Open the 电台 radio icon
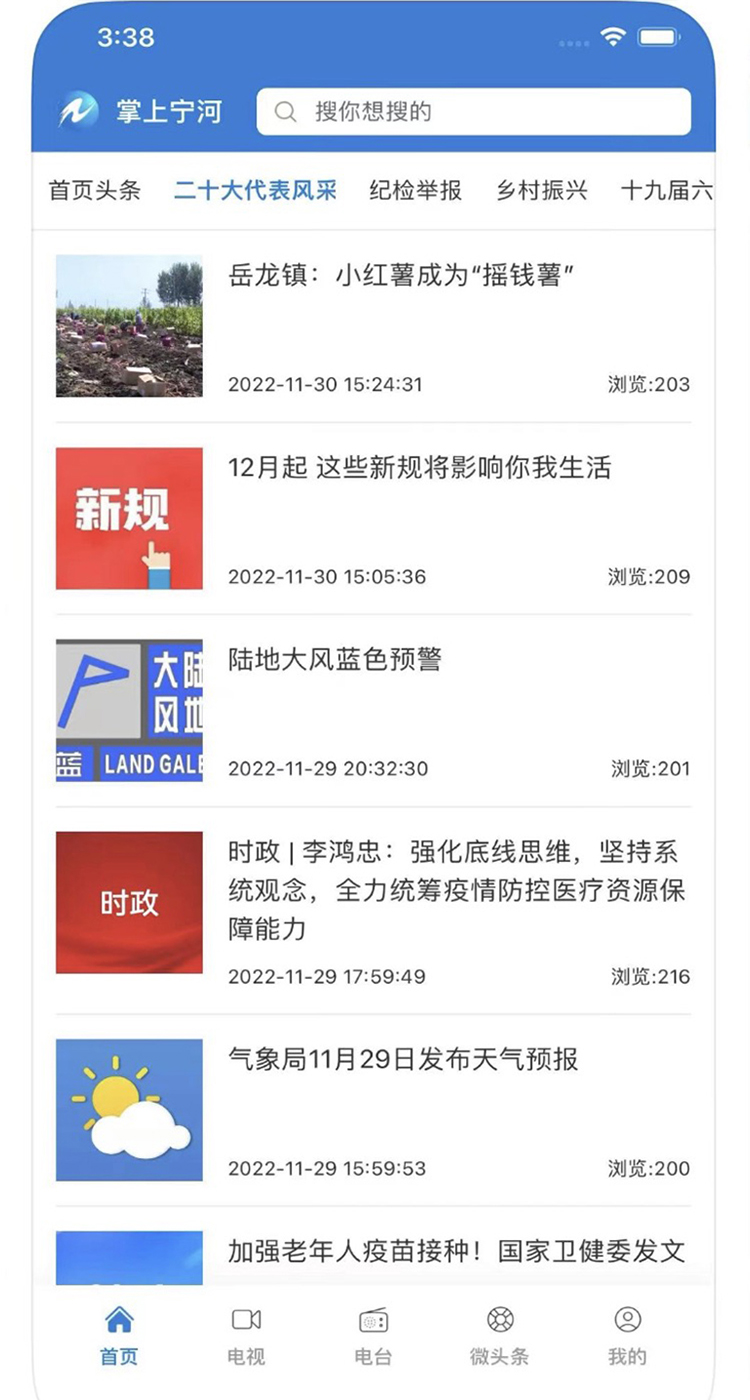 [371, 1320]
